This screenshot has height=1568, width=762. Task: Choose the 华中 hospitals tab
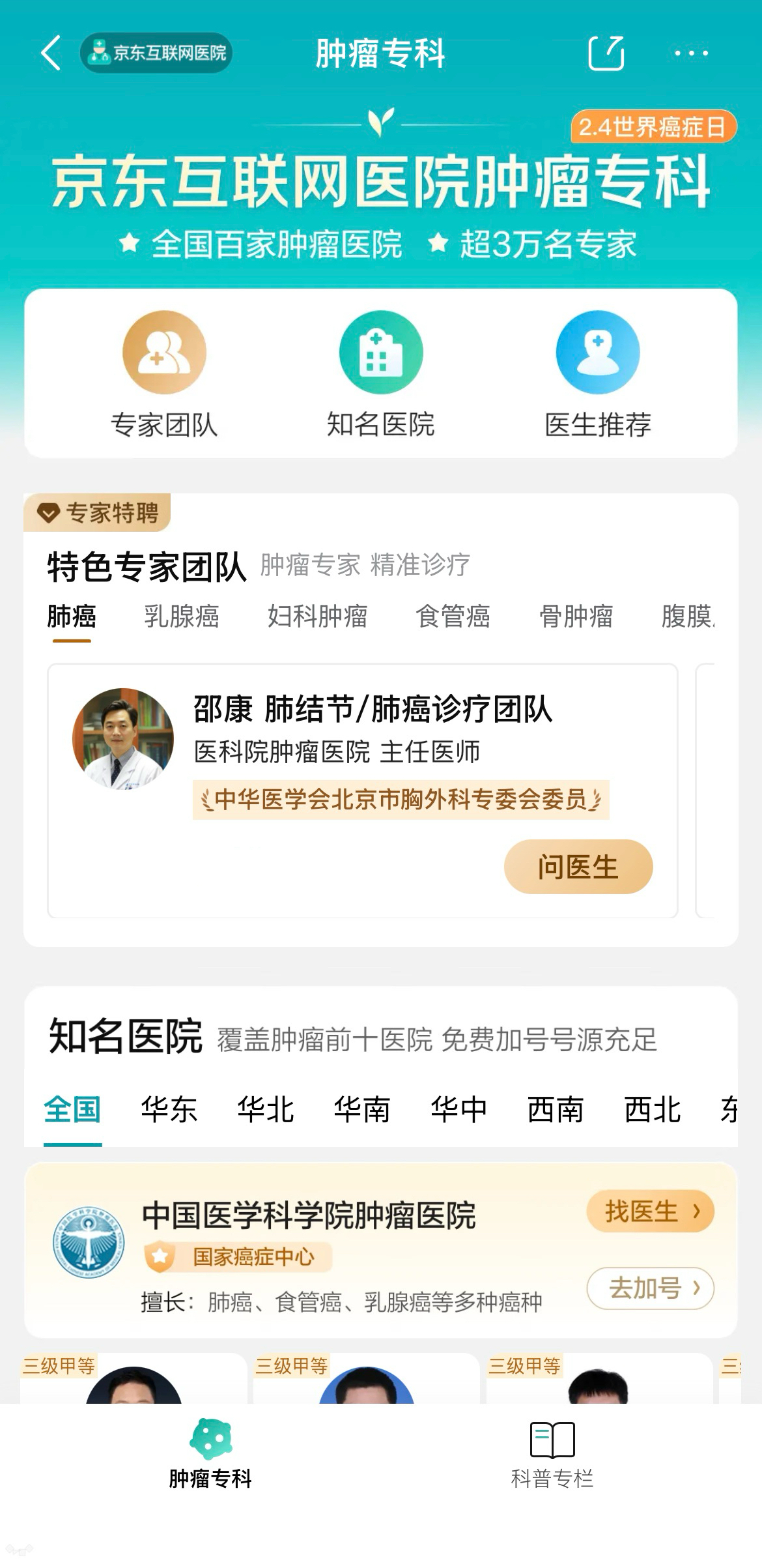pyautogui.click(x=459, y=1109)
